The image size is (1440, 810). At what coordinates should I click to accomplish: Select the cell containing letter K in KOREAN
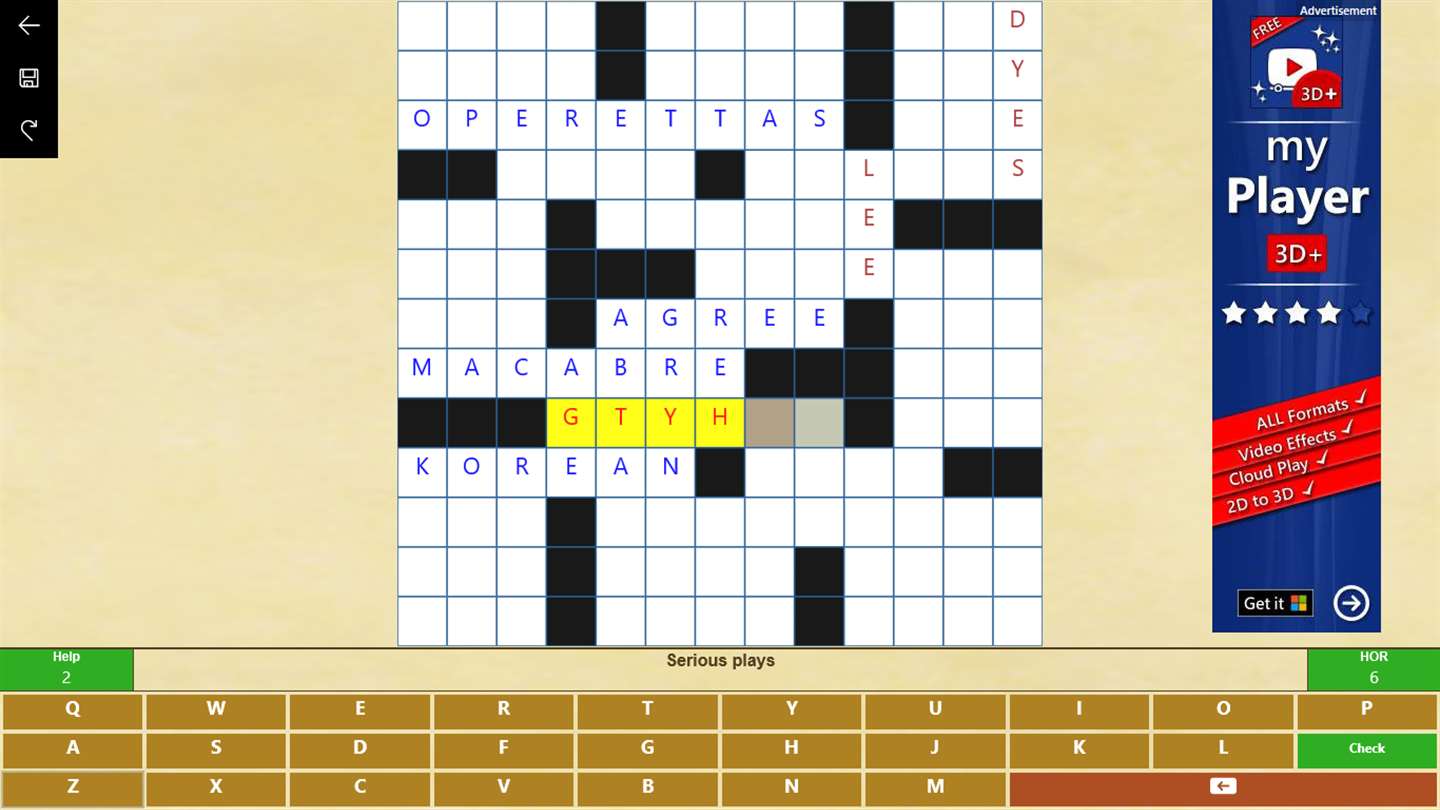(422, 467)
